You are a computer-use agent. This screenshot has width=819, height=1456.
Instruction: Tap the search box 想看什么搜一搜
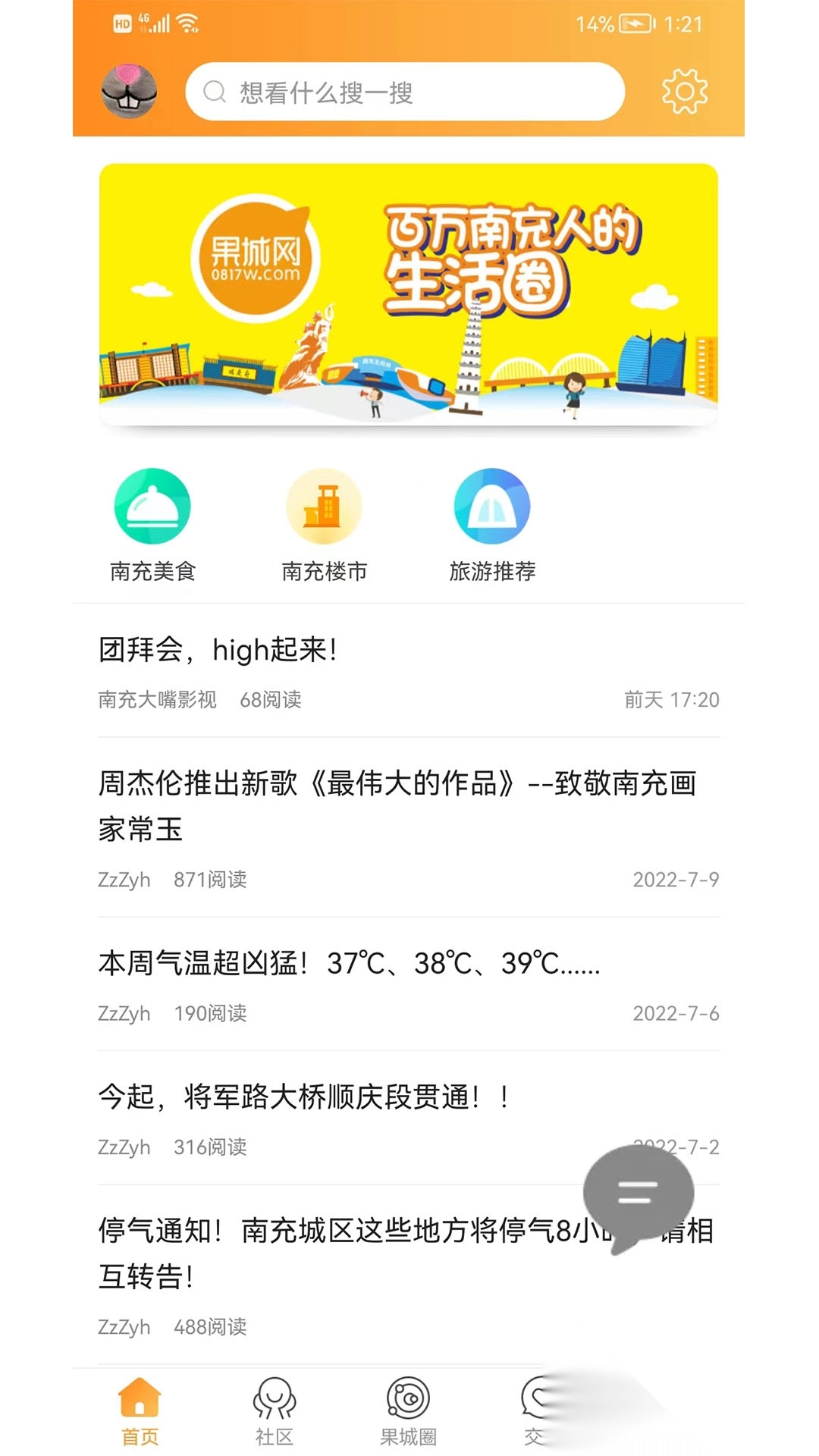405,93
